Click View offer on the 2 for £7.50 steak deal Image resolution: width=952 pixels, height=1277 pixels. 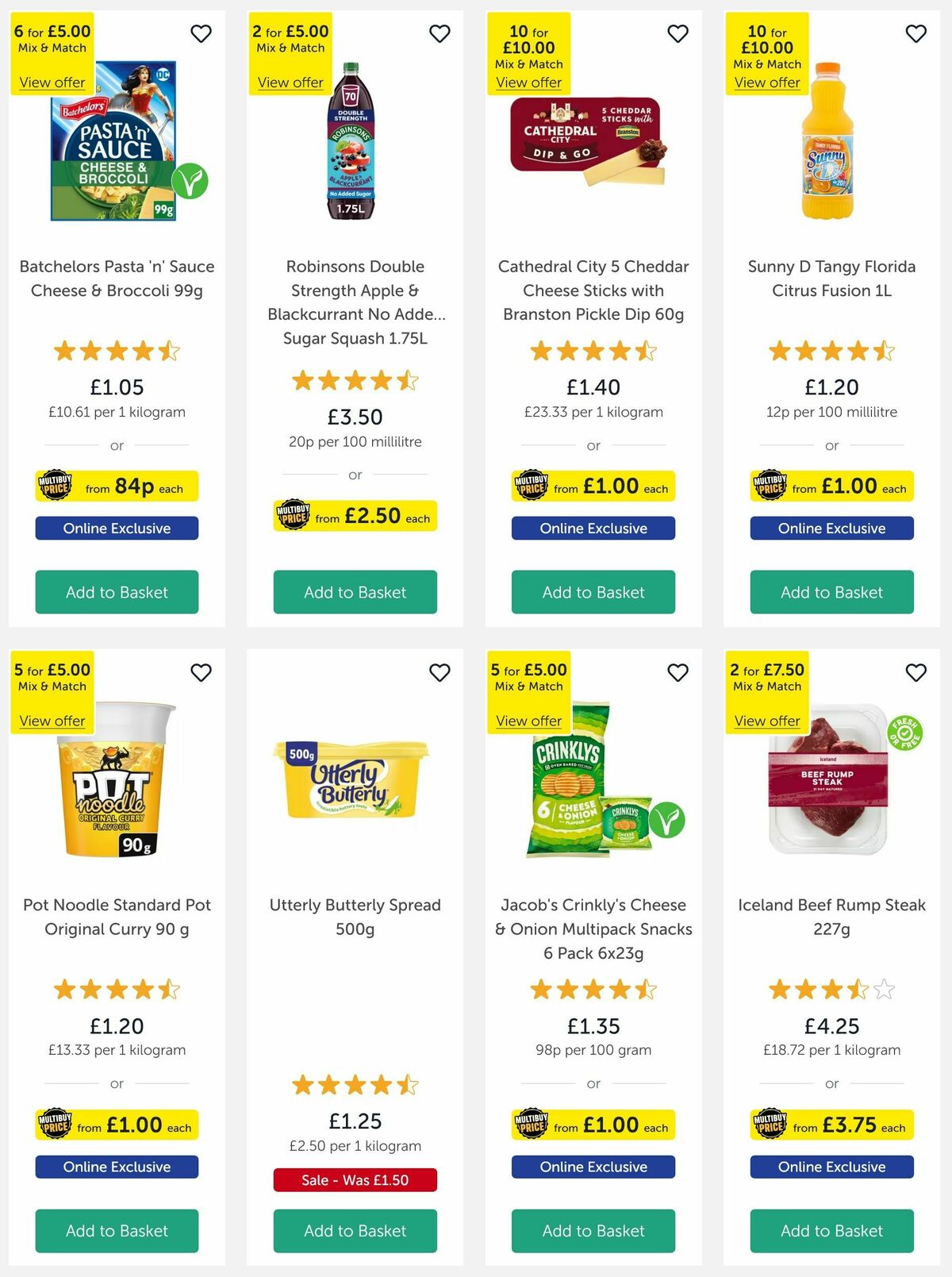coord(766,721)
